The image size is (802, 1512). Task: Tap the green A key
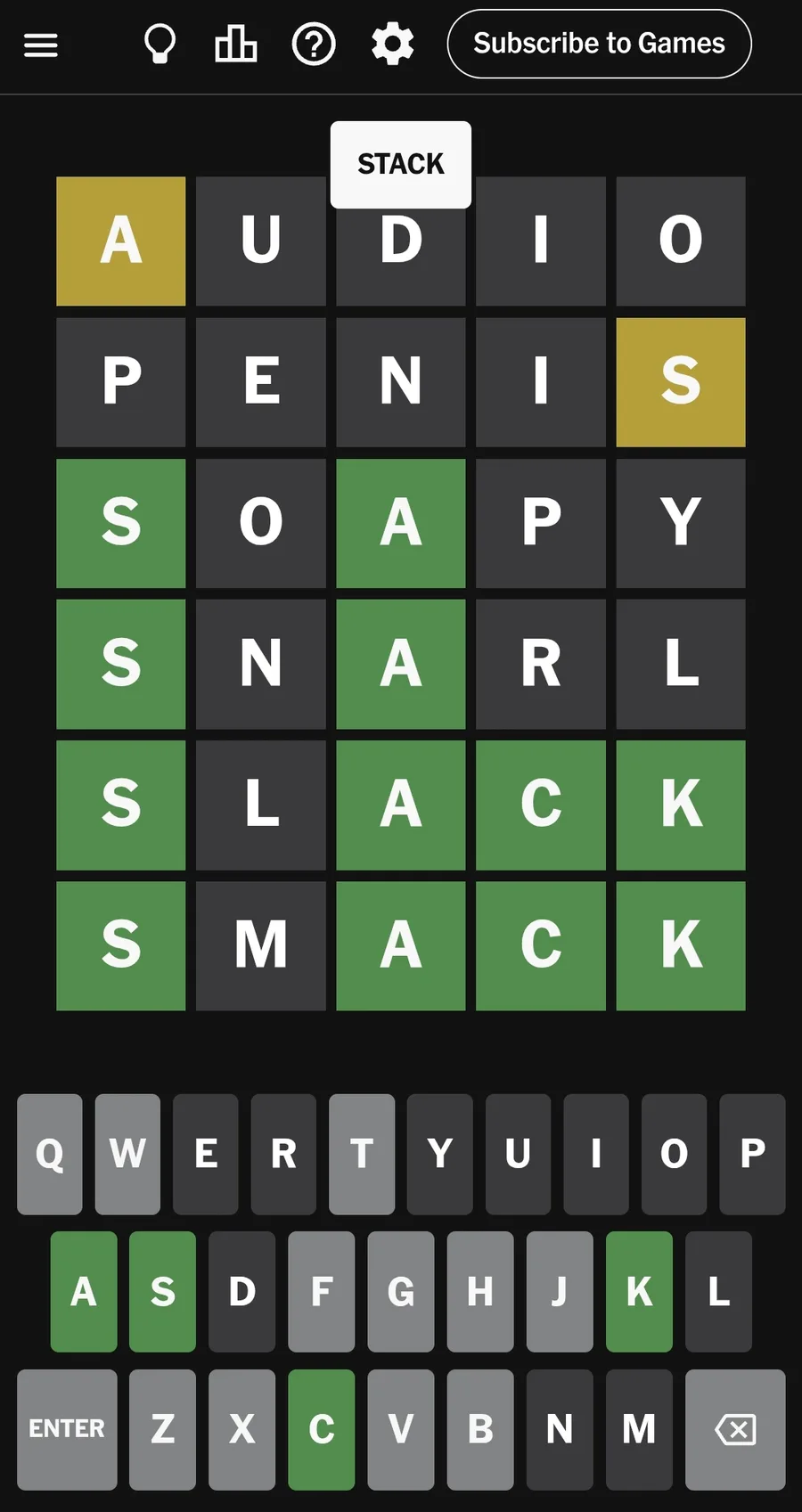pos(84,1291)
